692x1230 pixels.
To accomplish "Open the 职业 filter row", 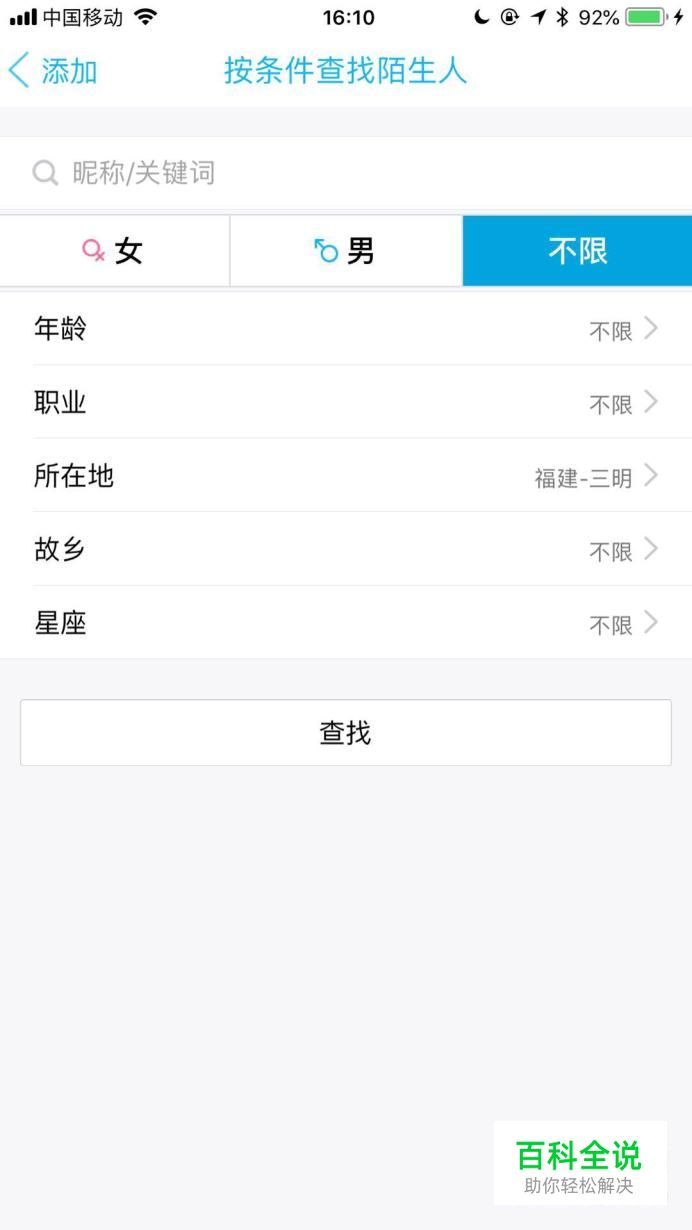I will tap(346, 402).
